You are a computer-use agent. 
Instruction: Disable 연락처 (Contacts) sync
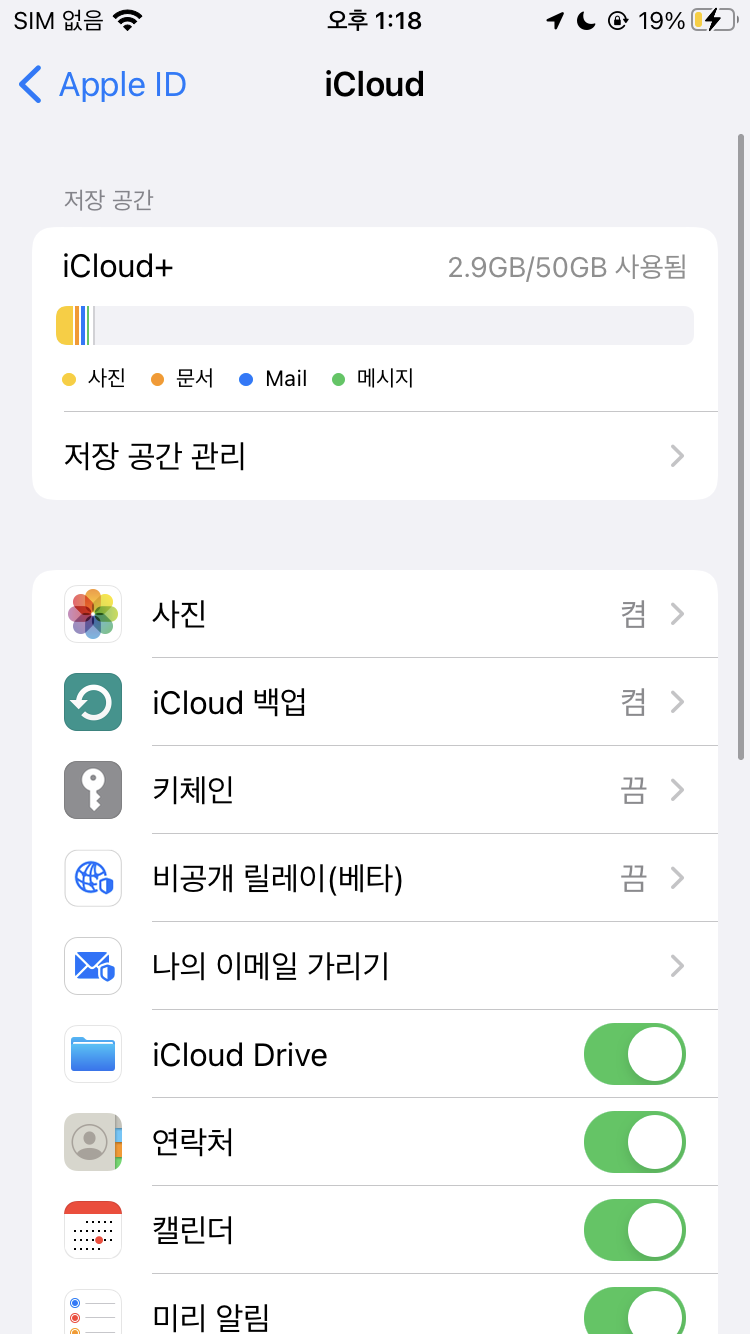(x=634, y=1142)
